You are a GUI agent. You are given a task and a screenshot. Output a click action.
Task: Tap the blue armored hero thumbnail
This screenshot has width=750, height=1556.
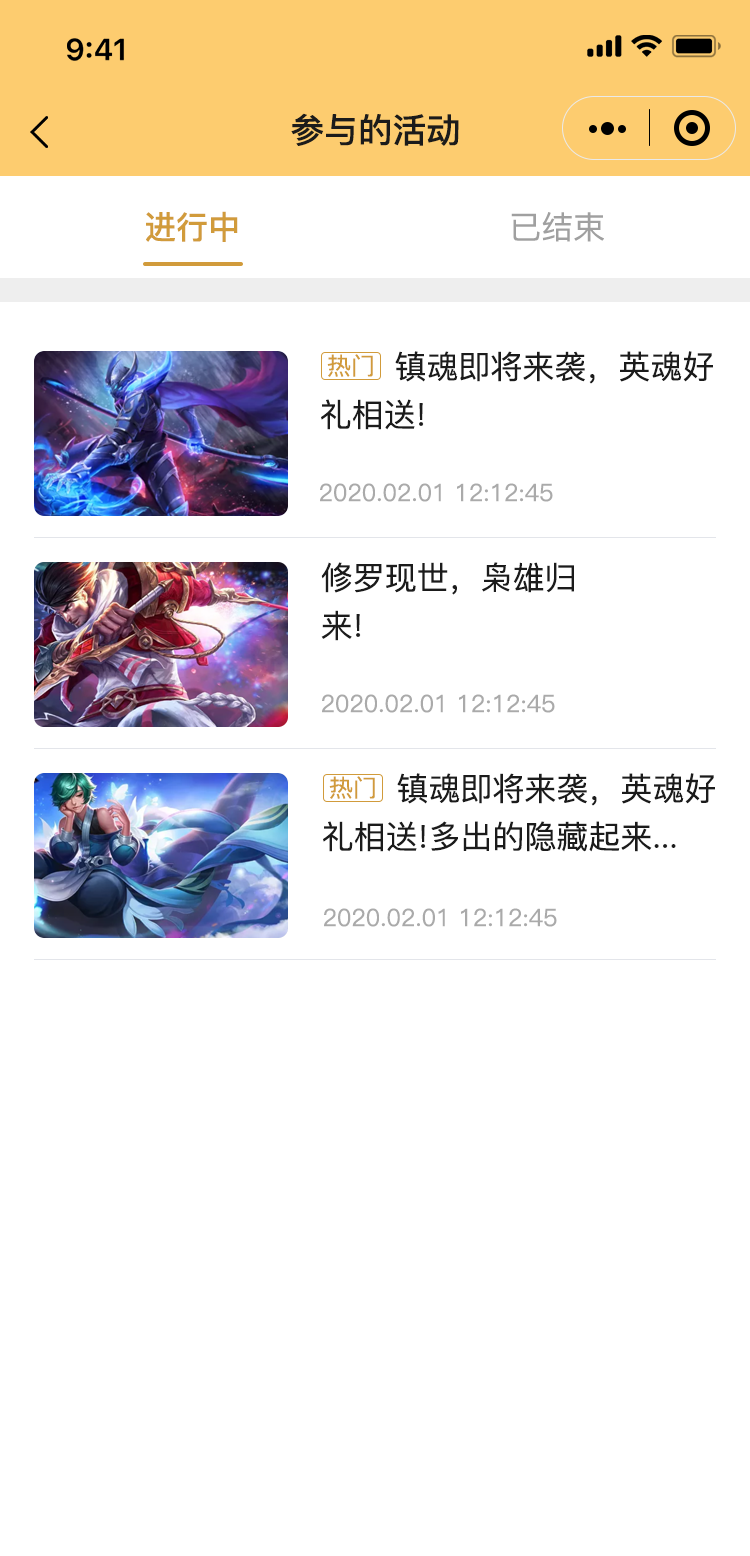tap(161, 434)
